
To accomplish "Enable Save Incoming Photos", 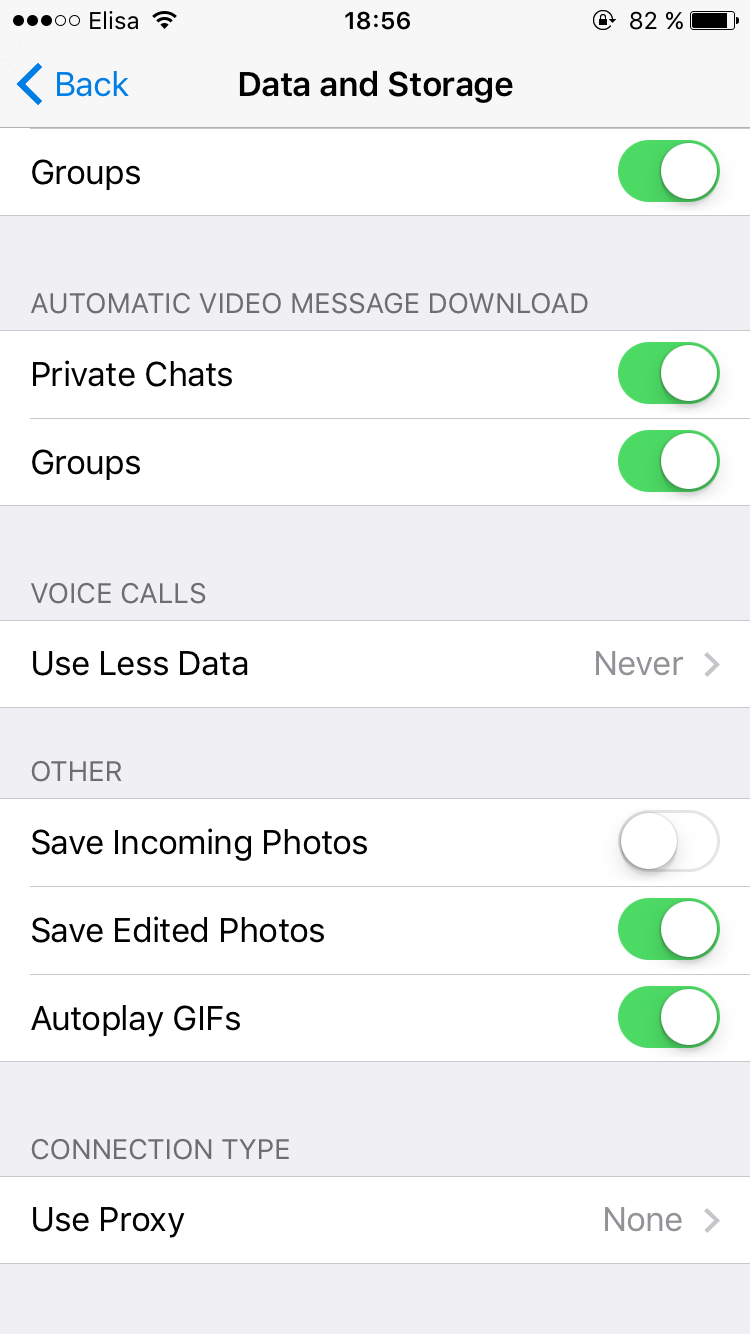I will point(668,842).
